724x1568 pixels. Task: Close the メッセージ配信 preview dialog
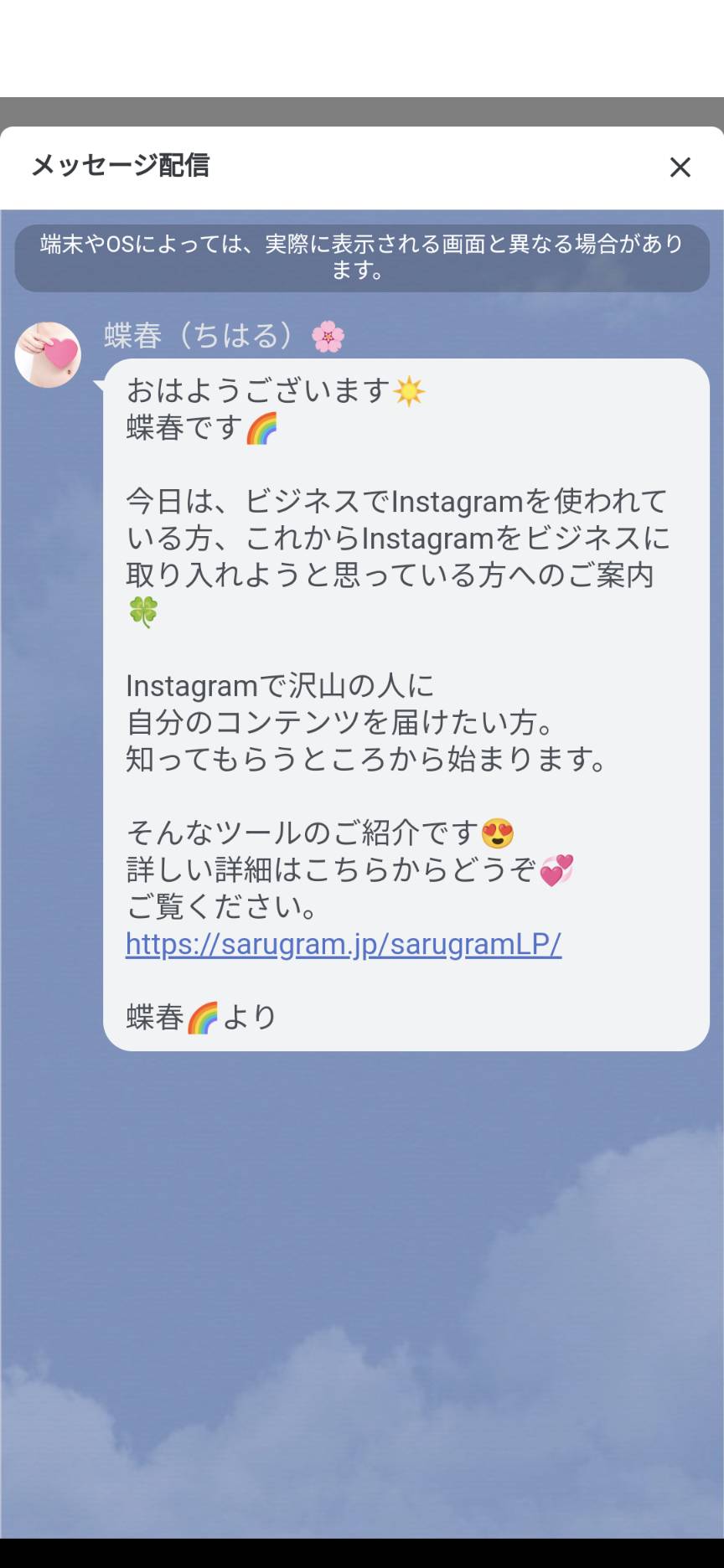680,168
